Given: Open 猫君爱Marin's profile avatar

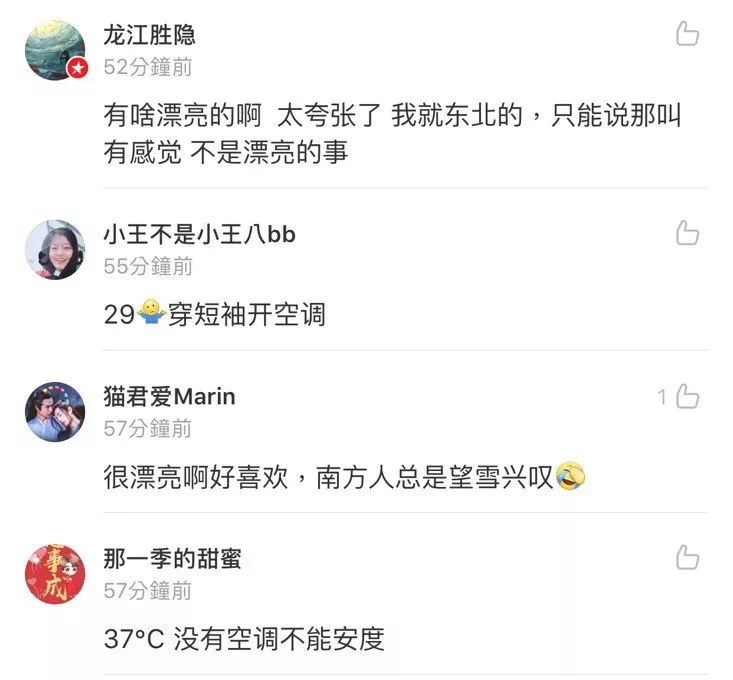Looking at the screenshot, I should point(54,412).
